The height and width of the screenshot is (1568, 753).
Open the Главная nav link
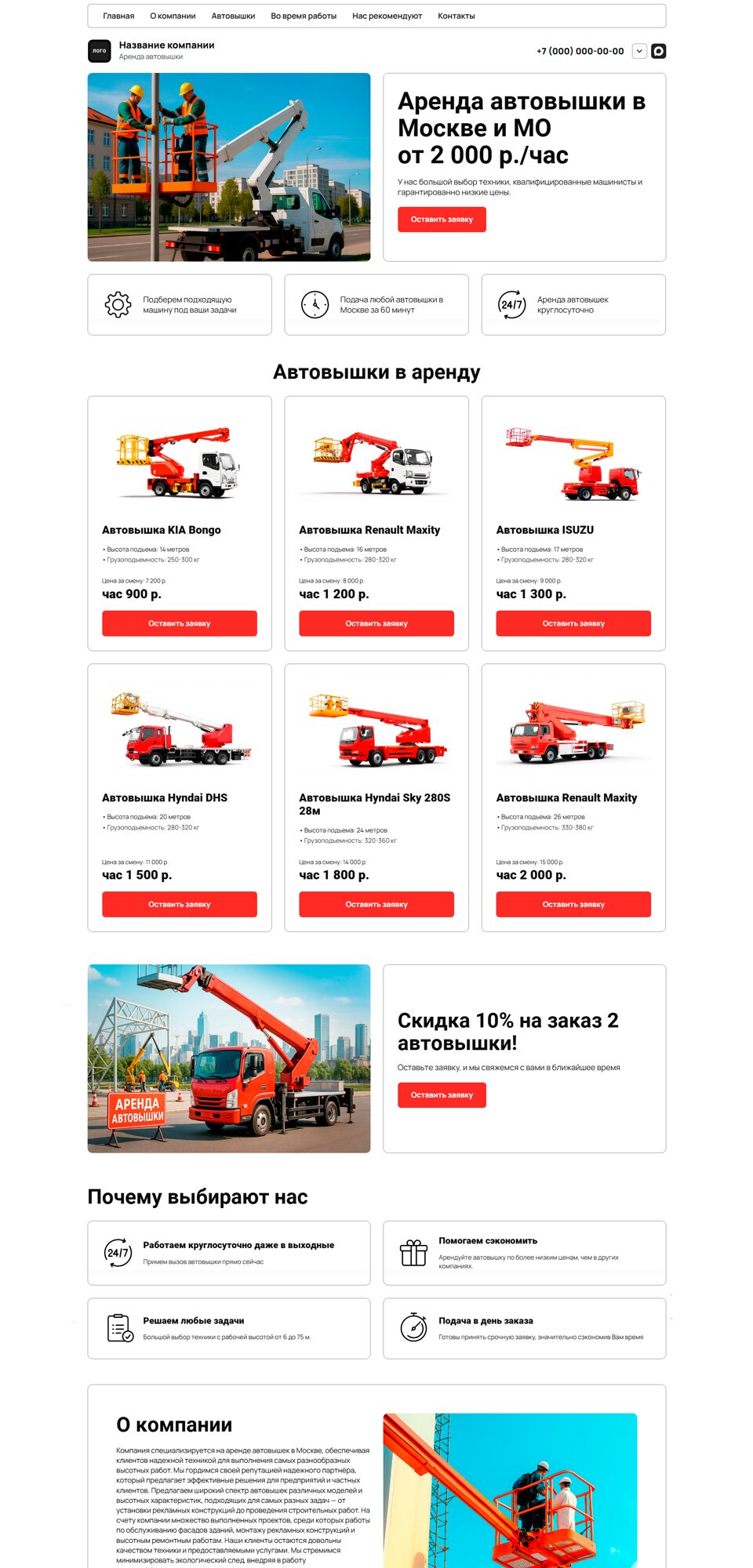(118, 16)
